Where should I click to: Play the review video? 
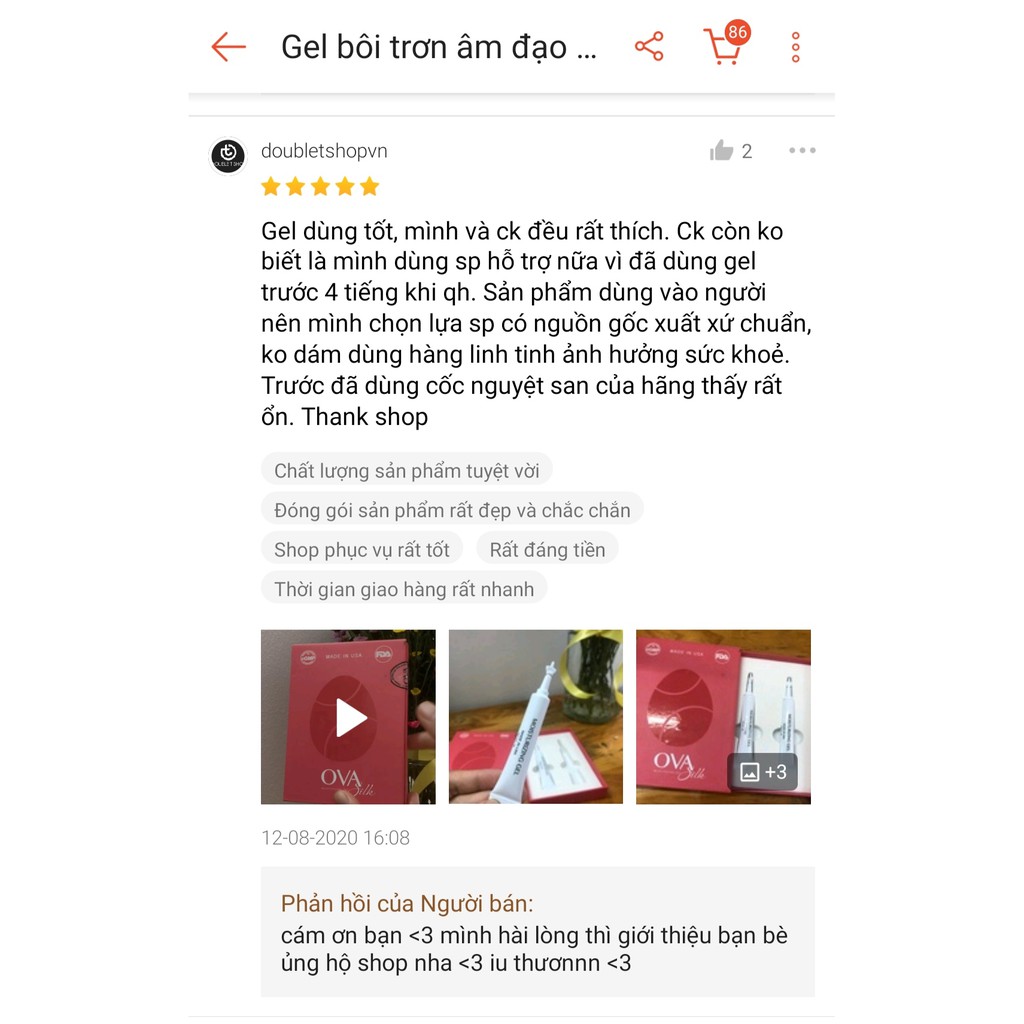[x=349, y=717]
